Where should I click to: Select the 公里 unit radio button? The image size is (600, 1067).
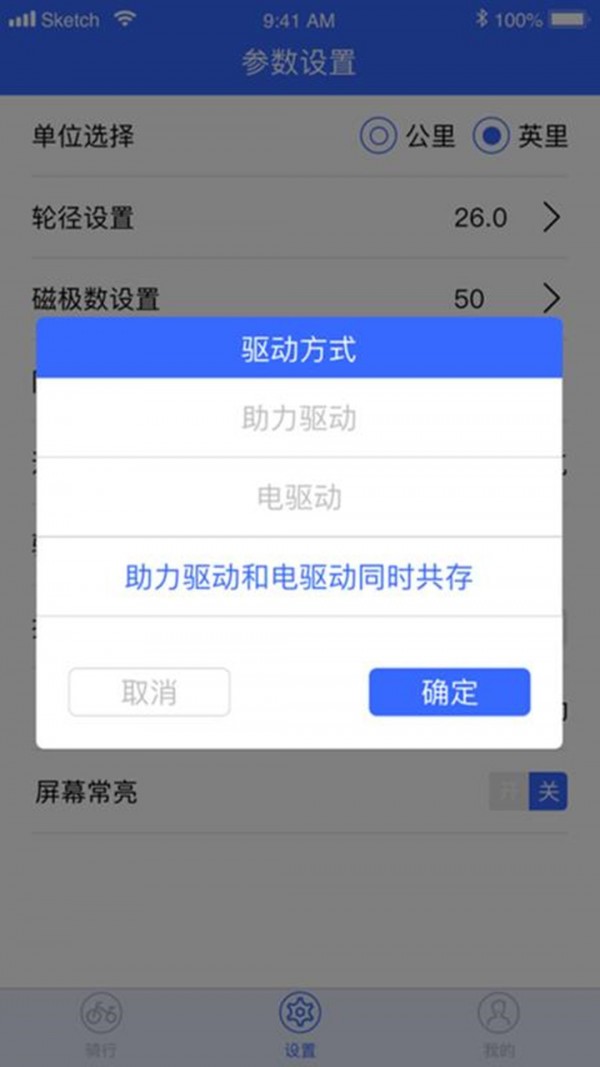click(x=378, y=137)
